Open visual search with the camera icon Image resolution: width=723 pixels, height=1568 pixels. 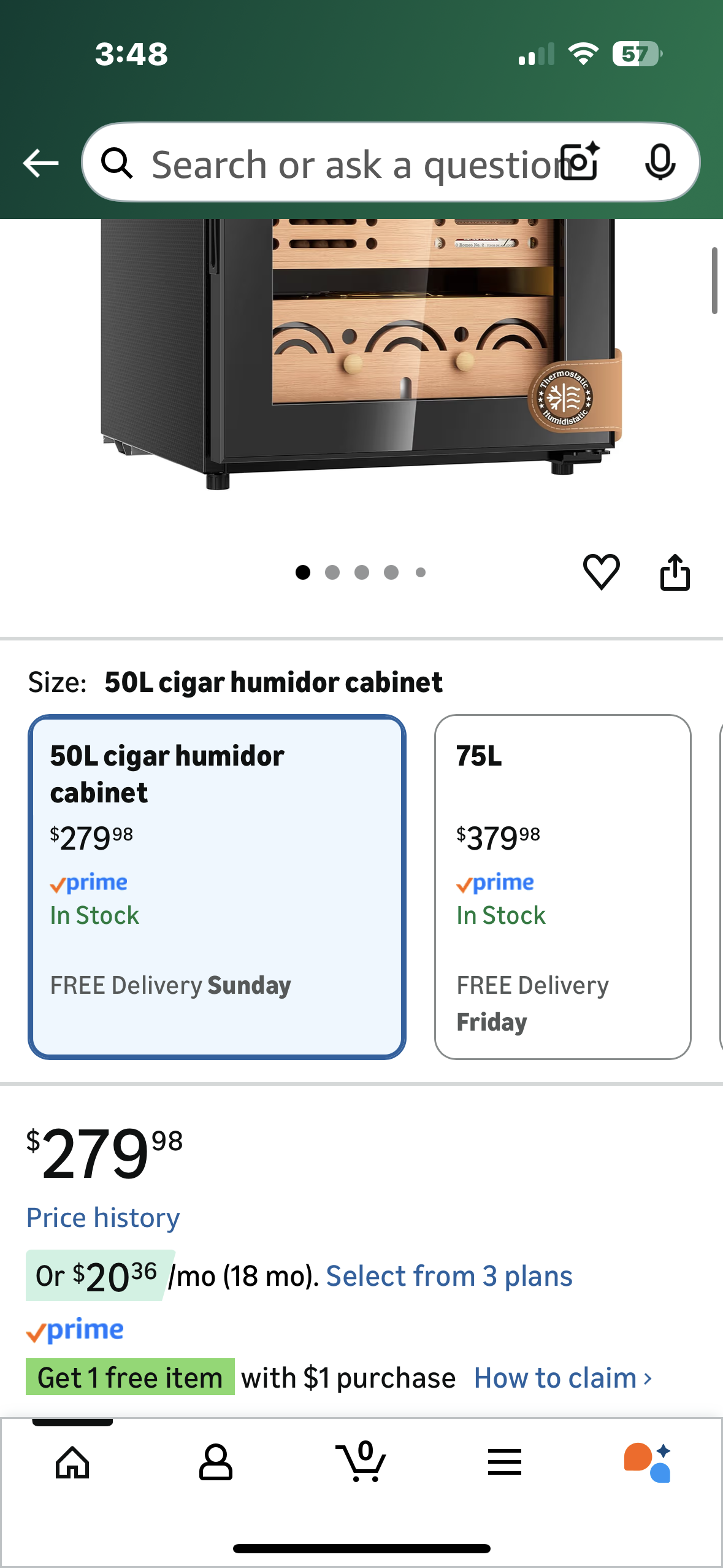point(579,162)
